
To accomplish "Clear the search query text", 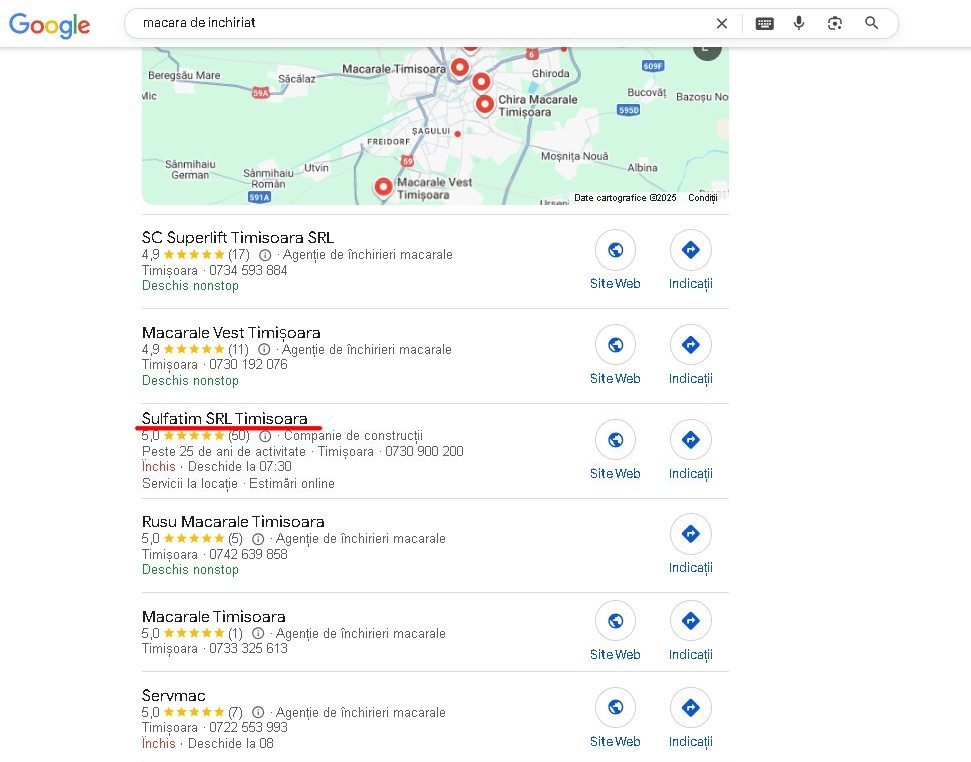I will coord(722,23).
